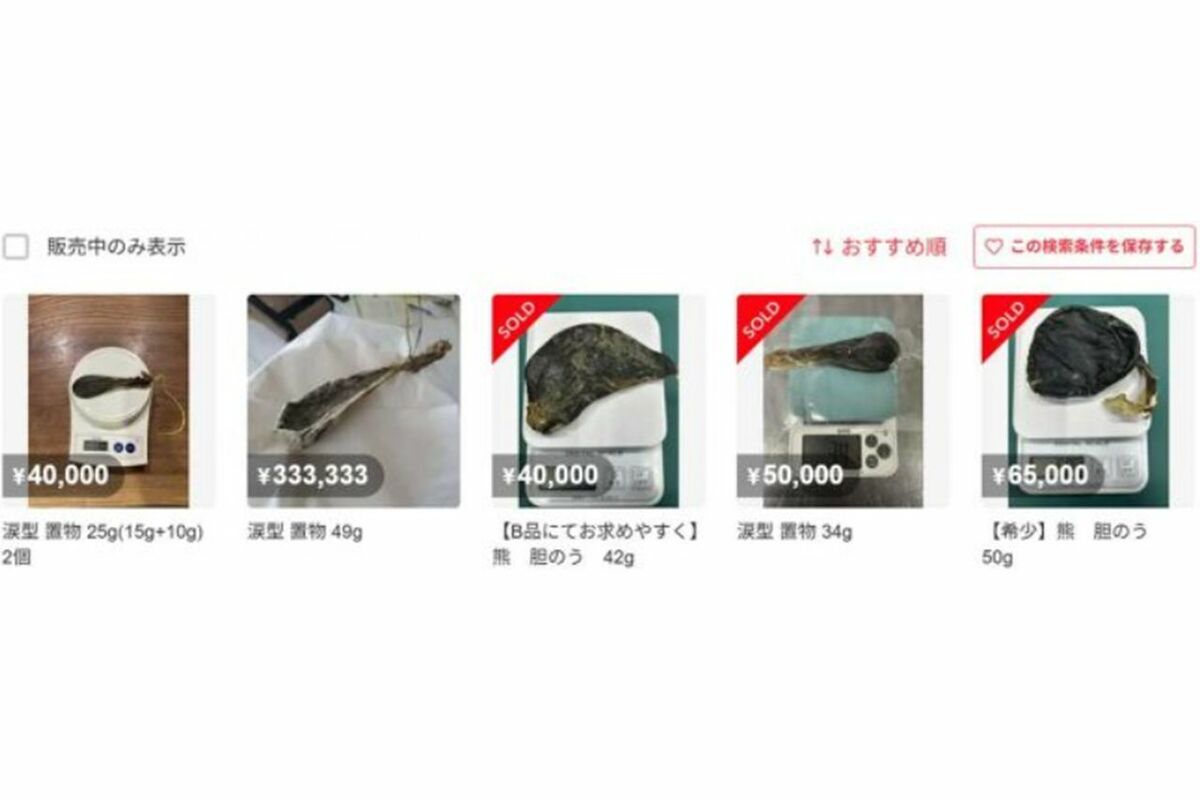Open the ¥333,333 涙型 置物 49g listing
This screenshot has width=1200, height=800.
353,400
